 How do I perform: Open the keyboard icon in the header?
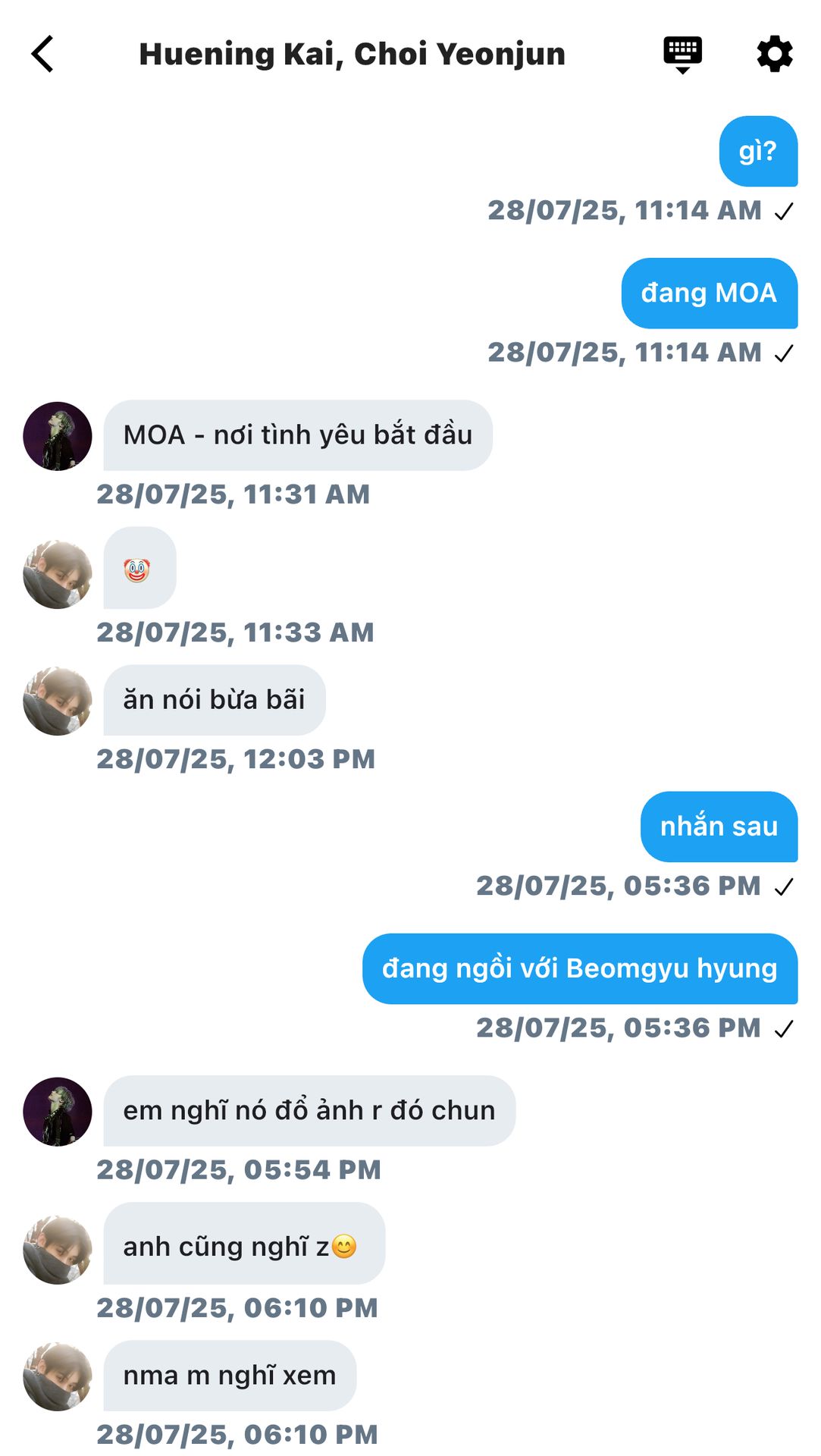[682, 54]
